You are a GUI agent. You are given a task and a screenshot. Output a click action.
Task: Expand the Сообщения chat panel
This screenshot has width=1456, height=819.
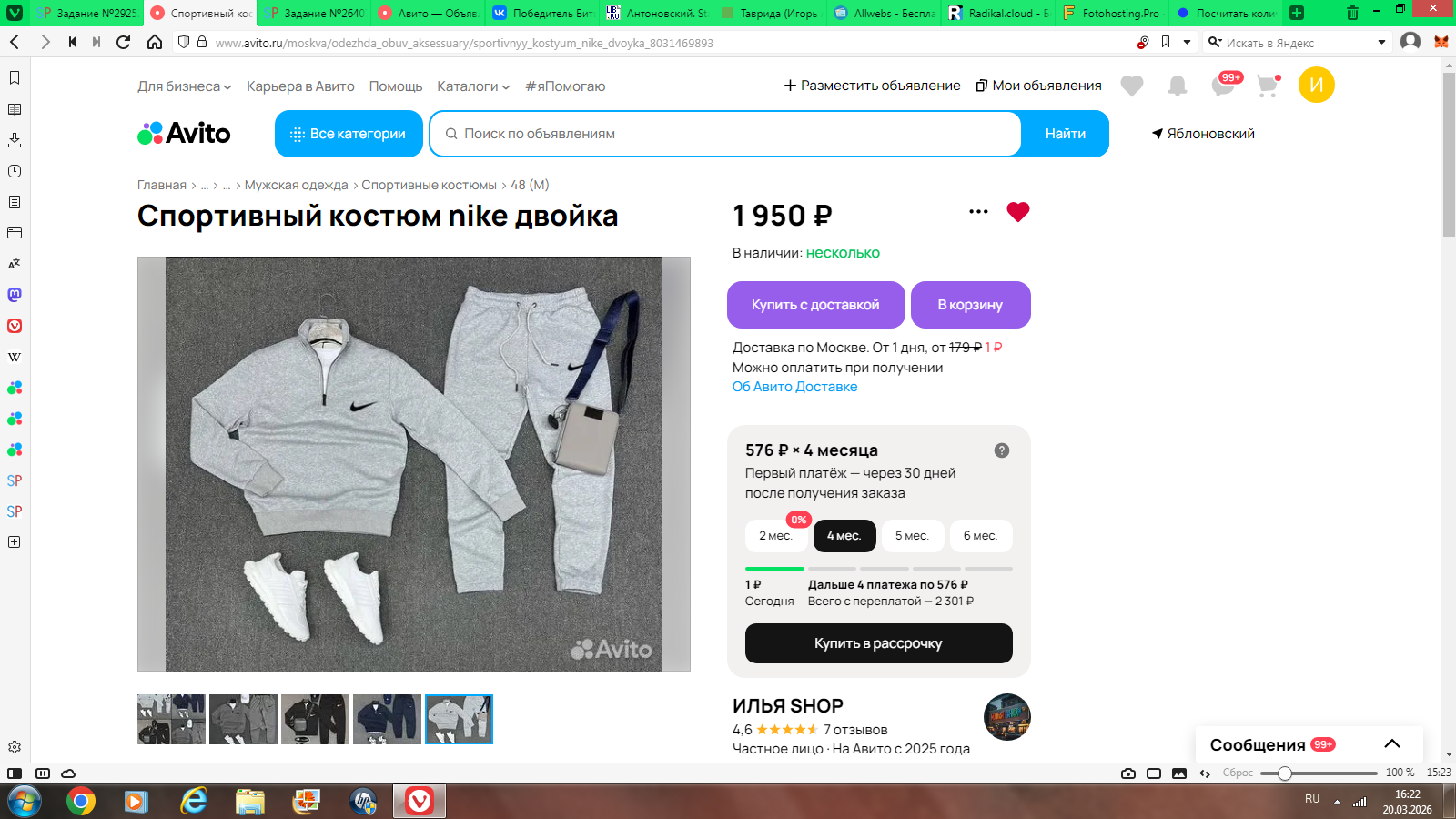click(1391, 744)
